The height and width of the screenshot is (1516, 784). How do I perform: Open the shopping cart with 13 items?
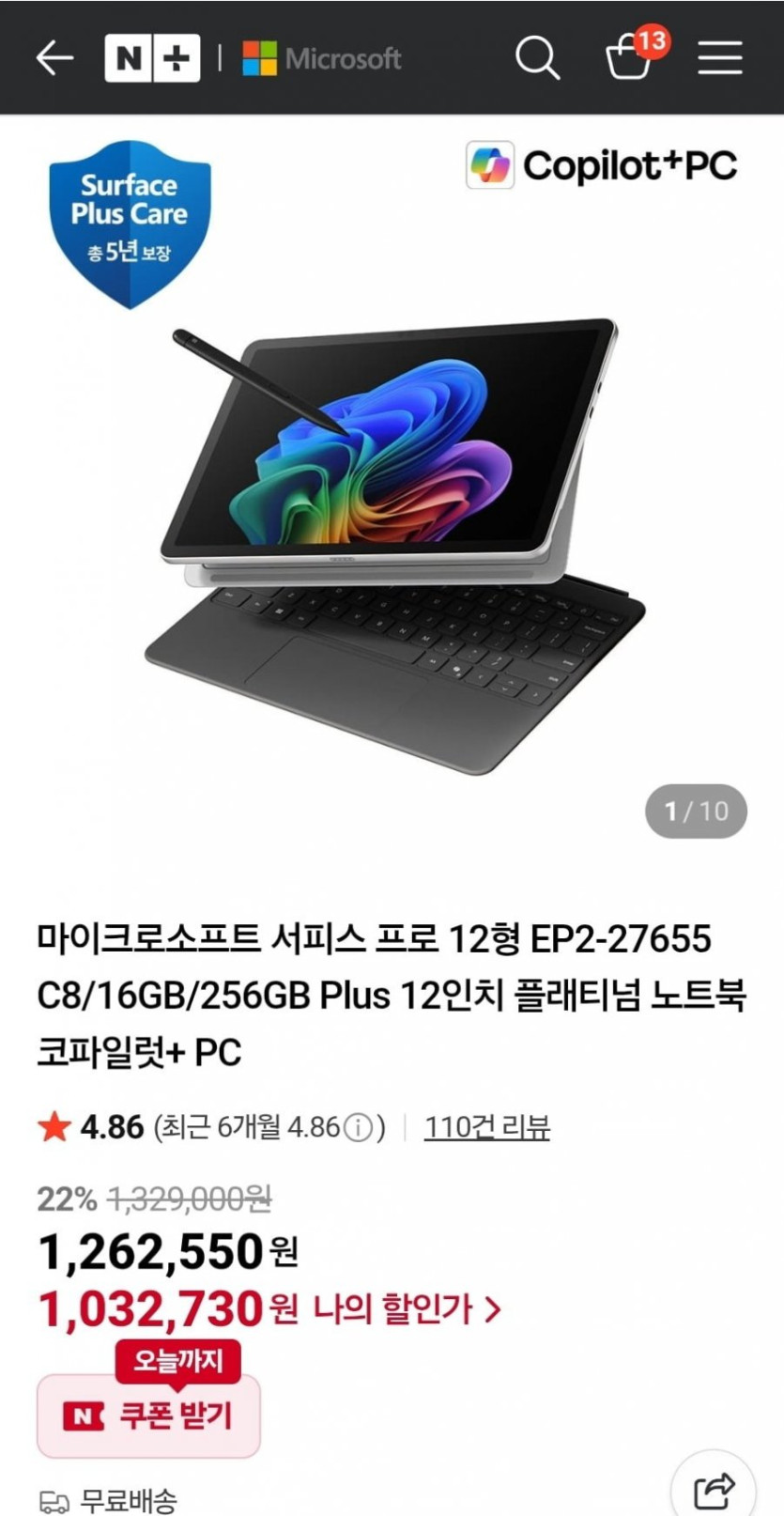pos(631,58)
